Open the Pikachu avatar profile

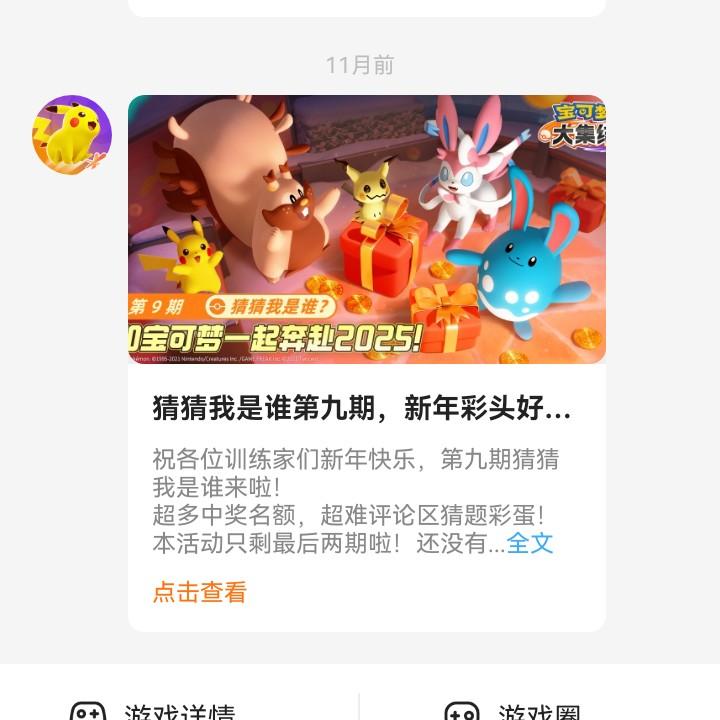click(72, 135)
